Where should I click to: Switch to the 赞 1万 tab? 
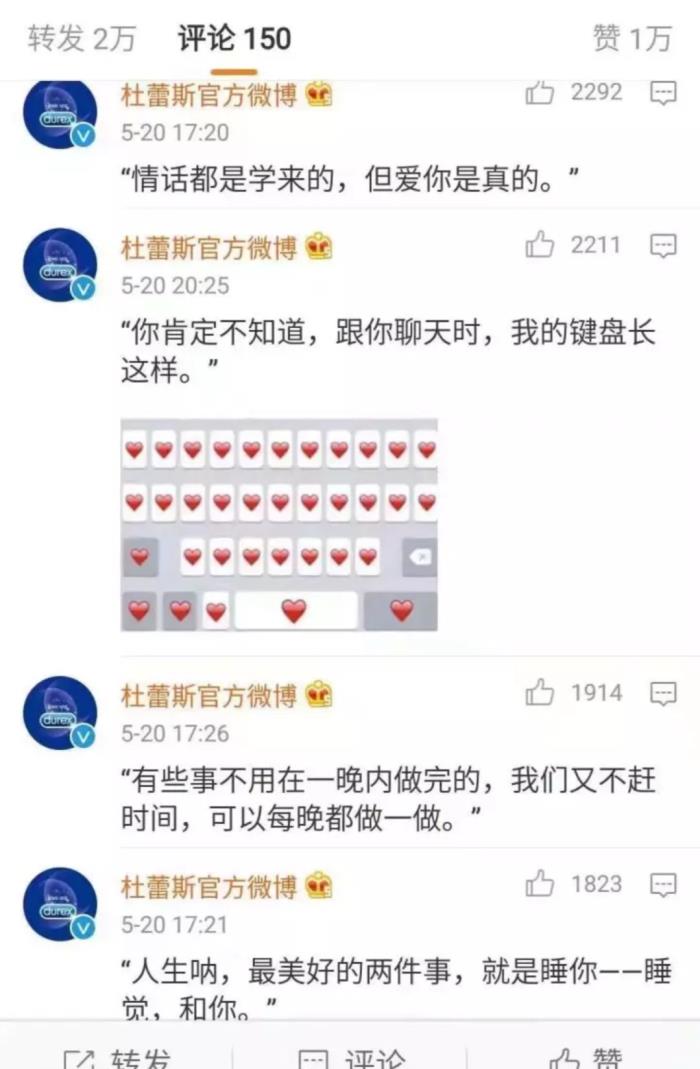click(x=631, y=39)
